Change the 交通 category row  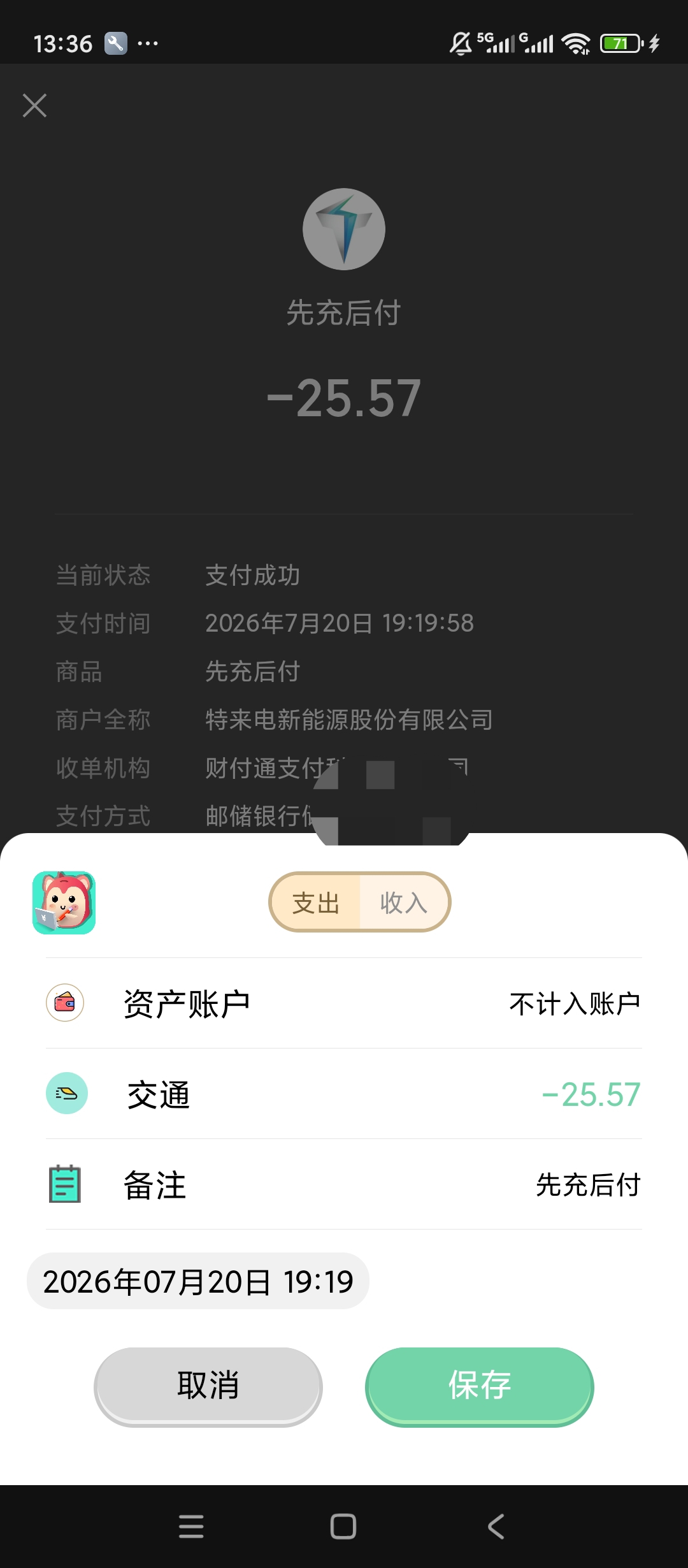coord(344,1094)
